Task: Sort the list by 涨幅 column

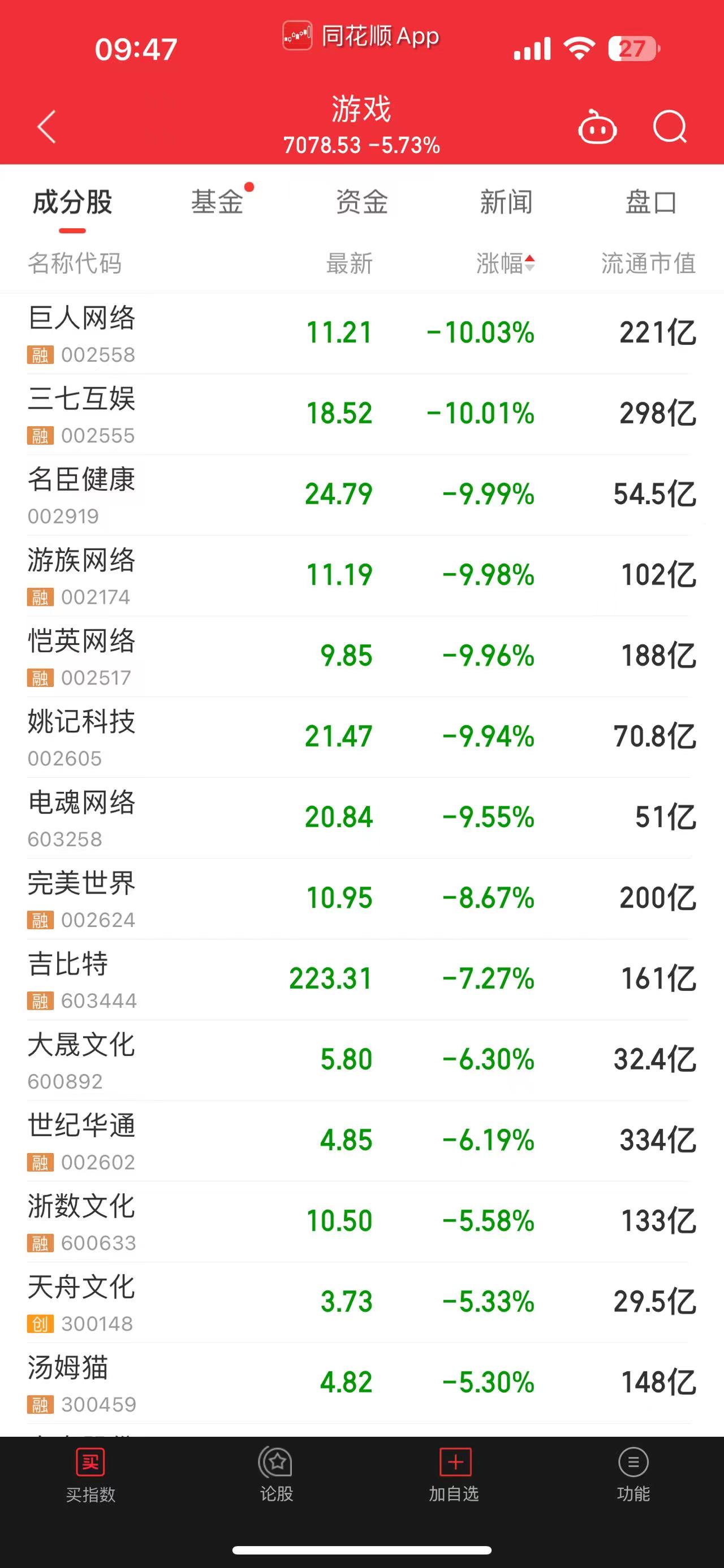Action: (506, 263)
